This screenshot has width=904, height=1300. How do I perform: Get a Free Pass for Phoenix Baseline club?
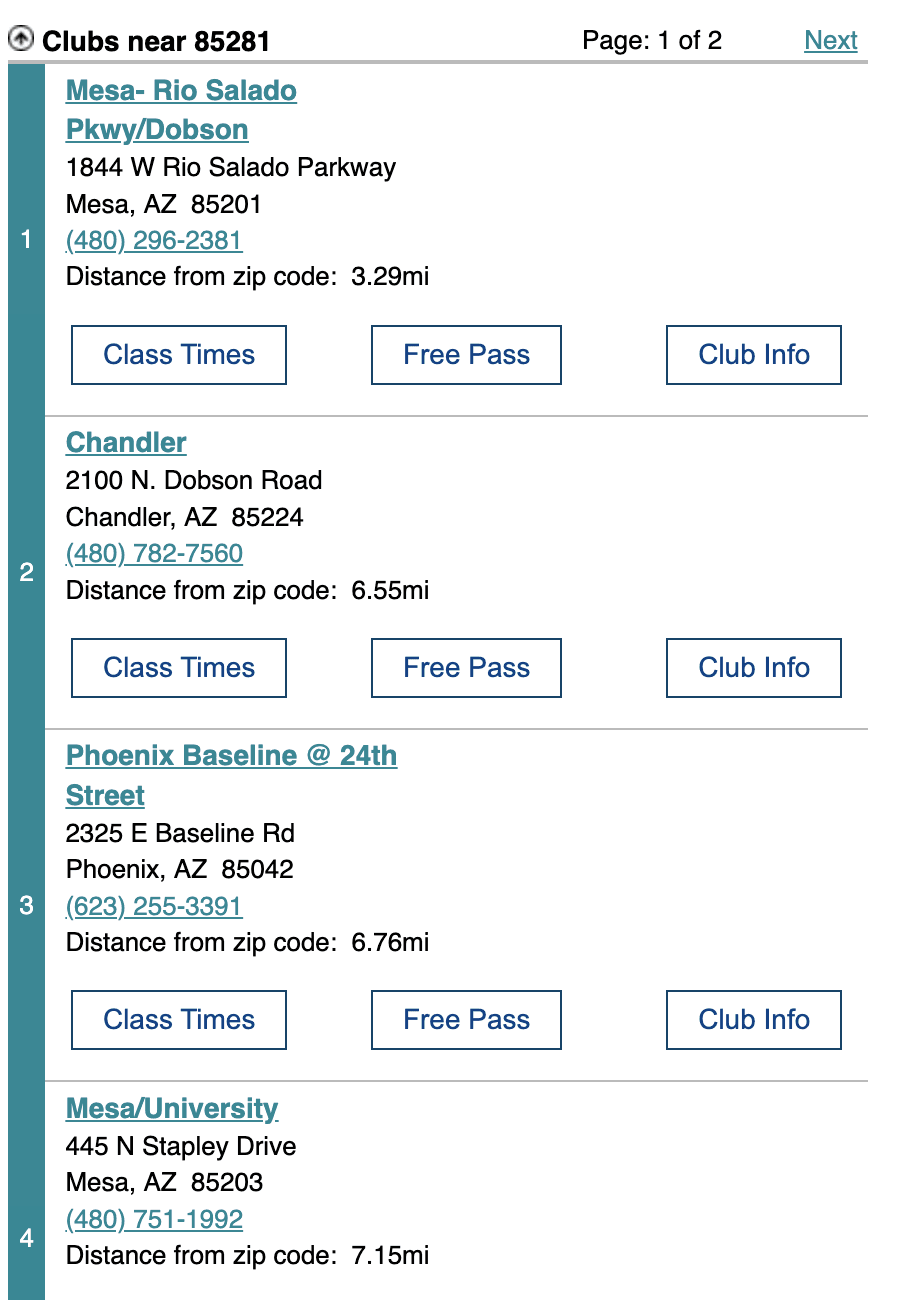point(466,1020)
